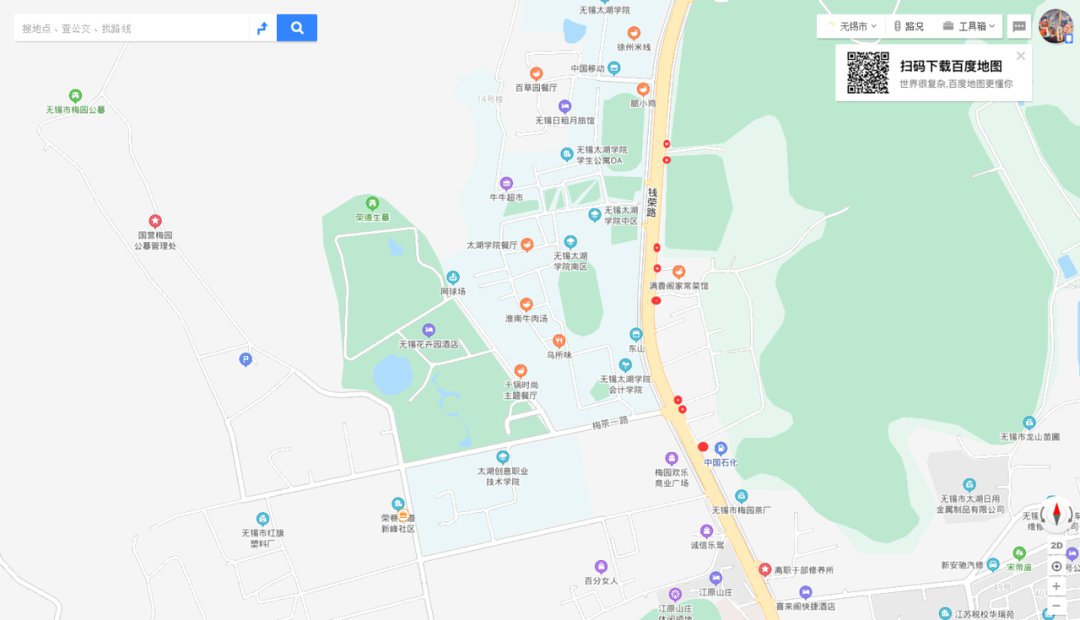Viewport: 1080px width, 620px height.
Task: Select the 无锡花卉园酒店 hotel marker
Action: (x=429, y=330)
